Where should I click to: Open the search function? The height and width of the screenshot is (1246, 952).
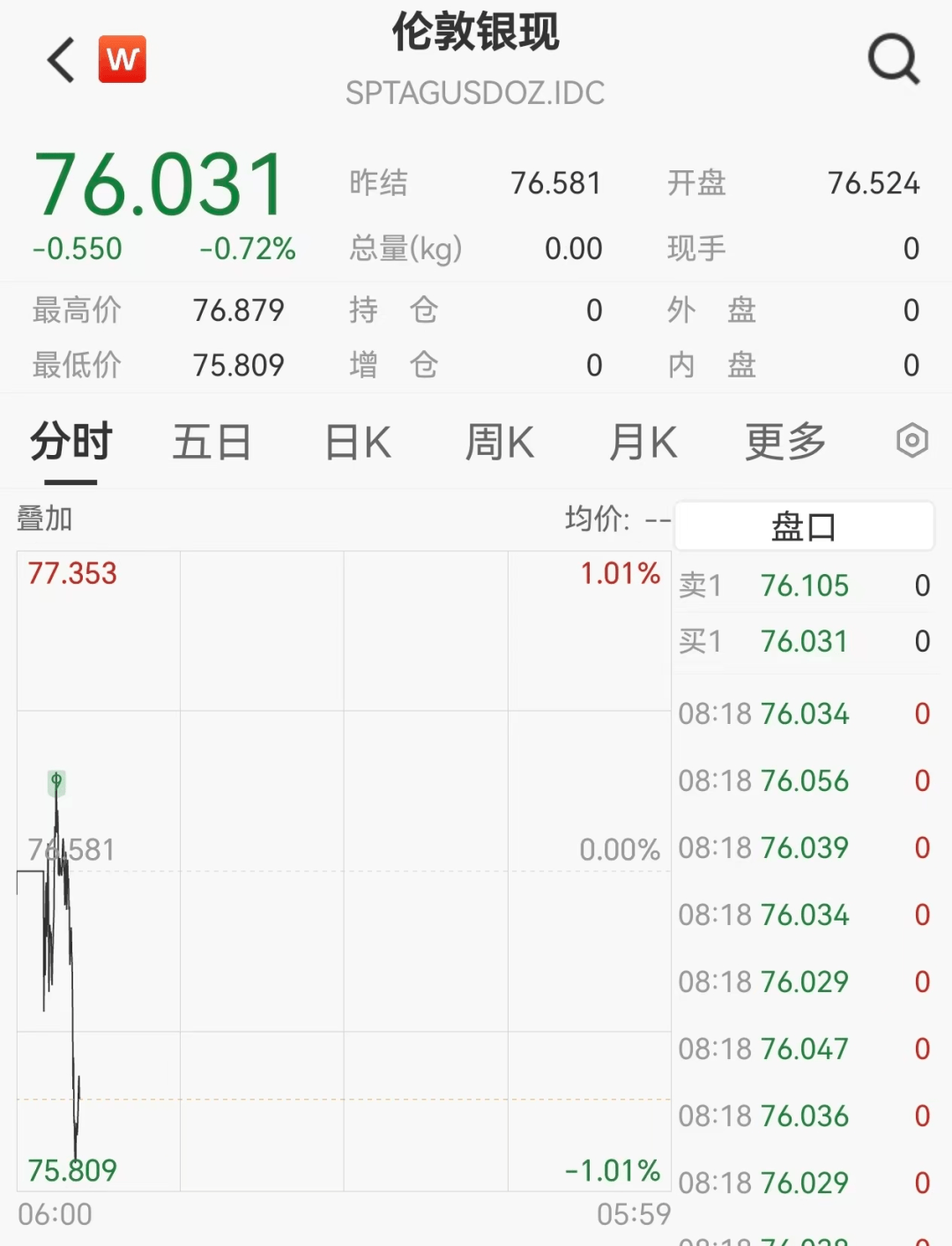pyautogui.click(x=894, y=59)
